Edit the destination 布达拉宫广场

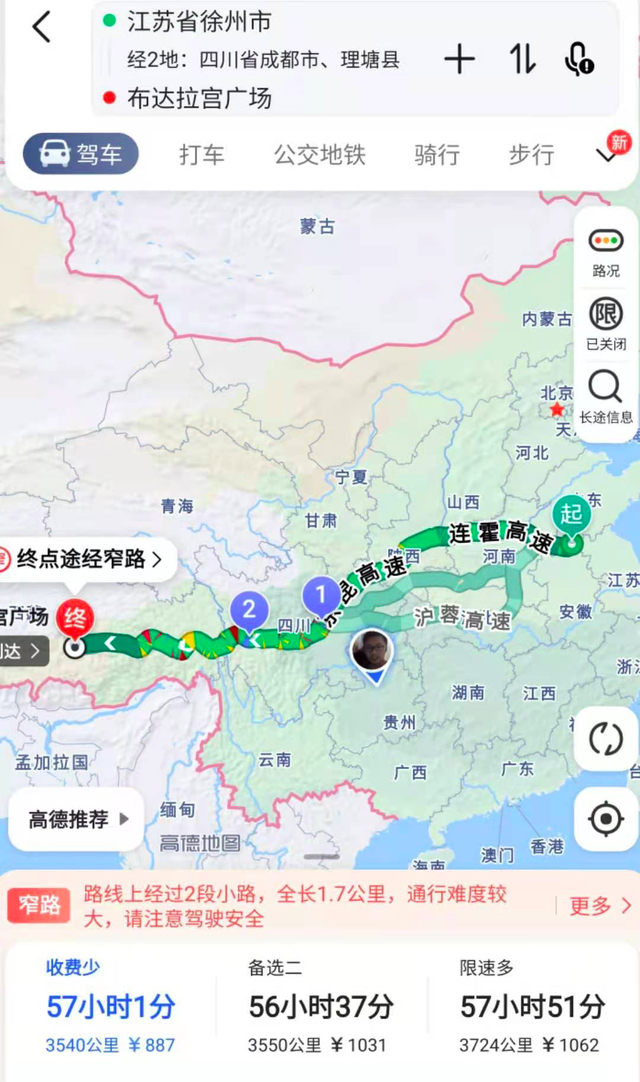pyautogui.click(x=199, y=98)
